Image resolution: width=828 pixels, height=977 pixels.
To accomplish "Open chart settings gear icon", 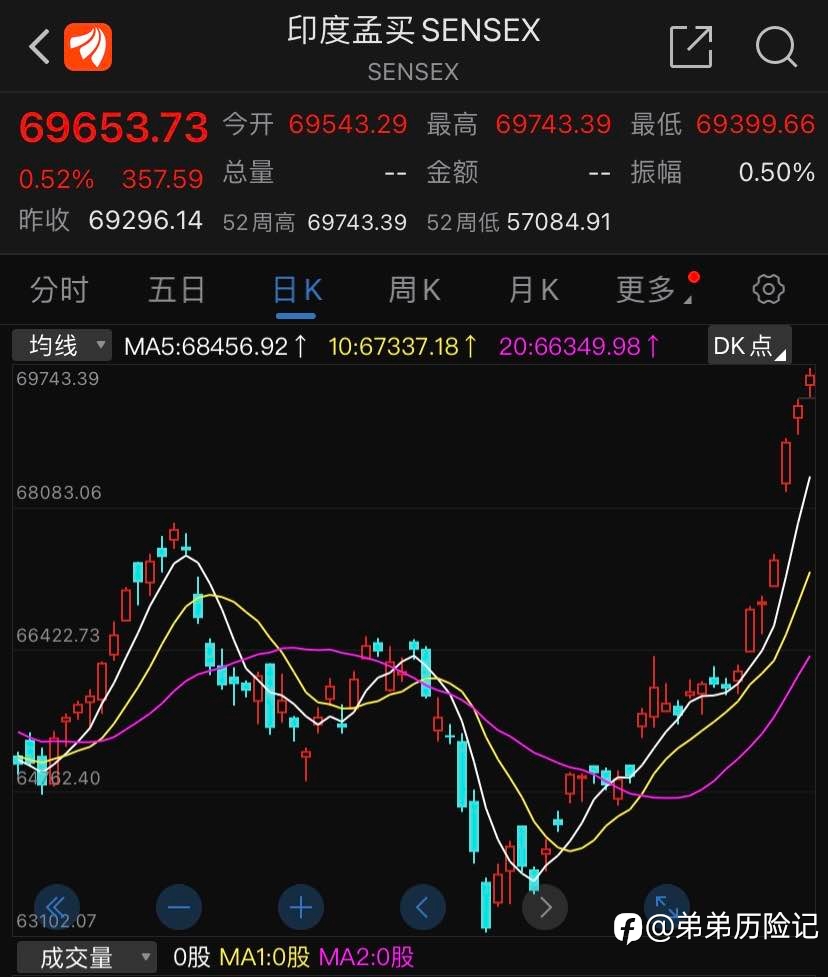I will (768, 289).
